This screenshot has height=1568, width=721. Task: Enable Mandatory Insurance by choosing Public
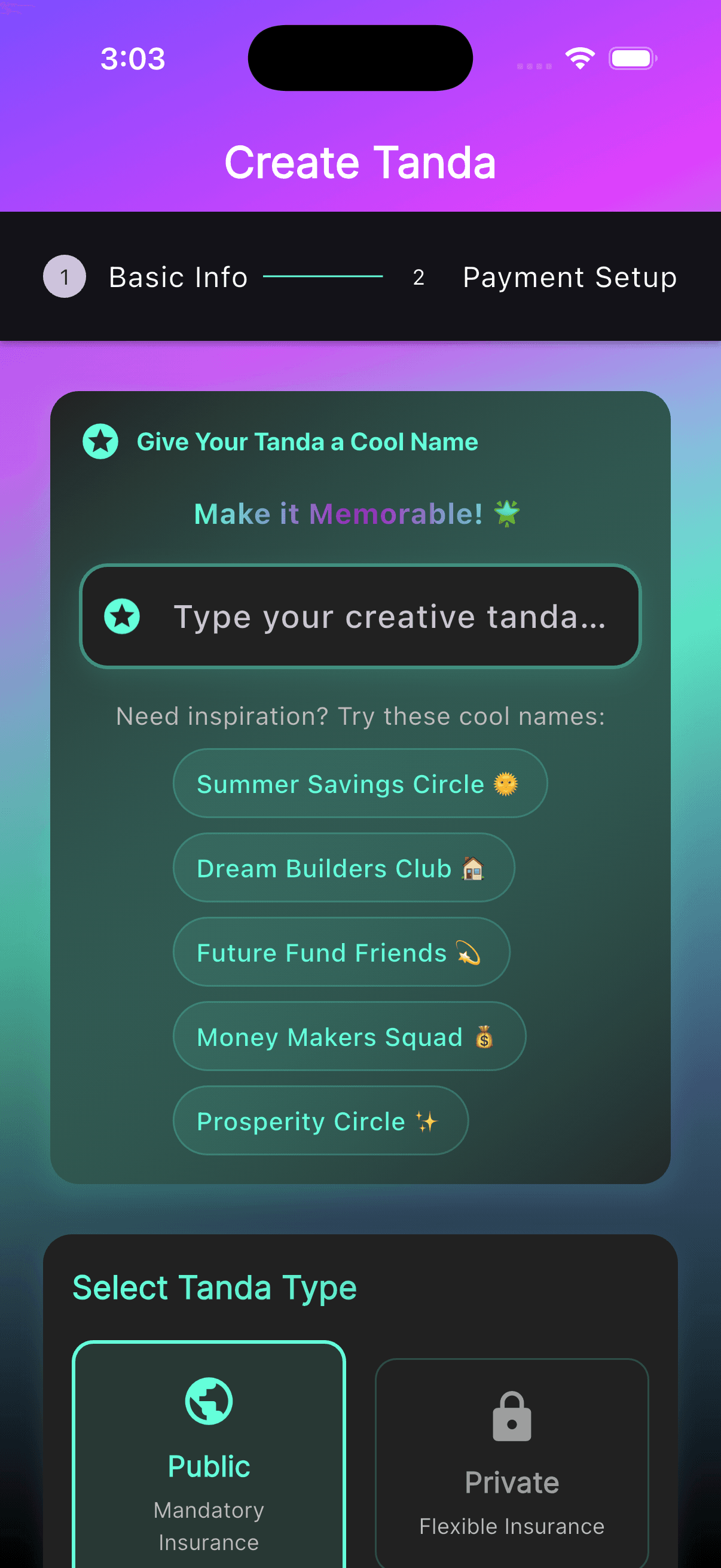209,1461
